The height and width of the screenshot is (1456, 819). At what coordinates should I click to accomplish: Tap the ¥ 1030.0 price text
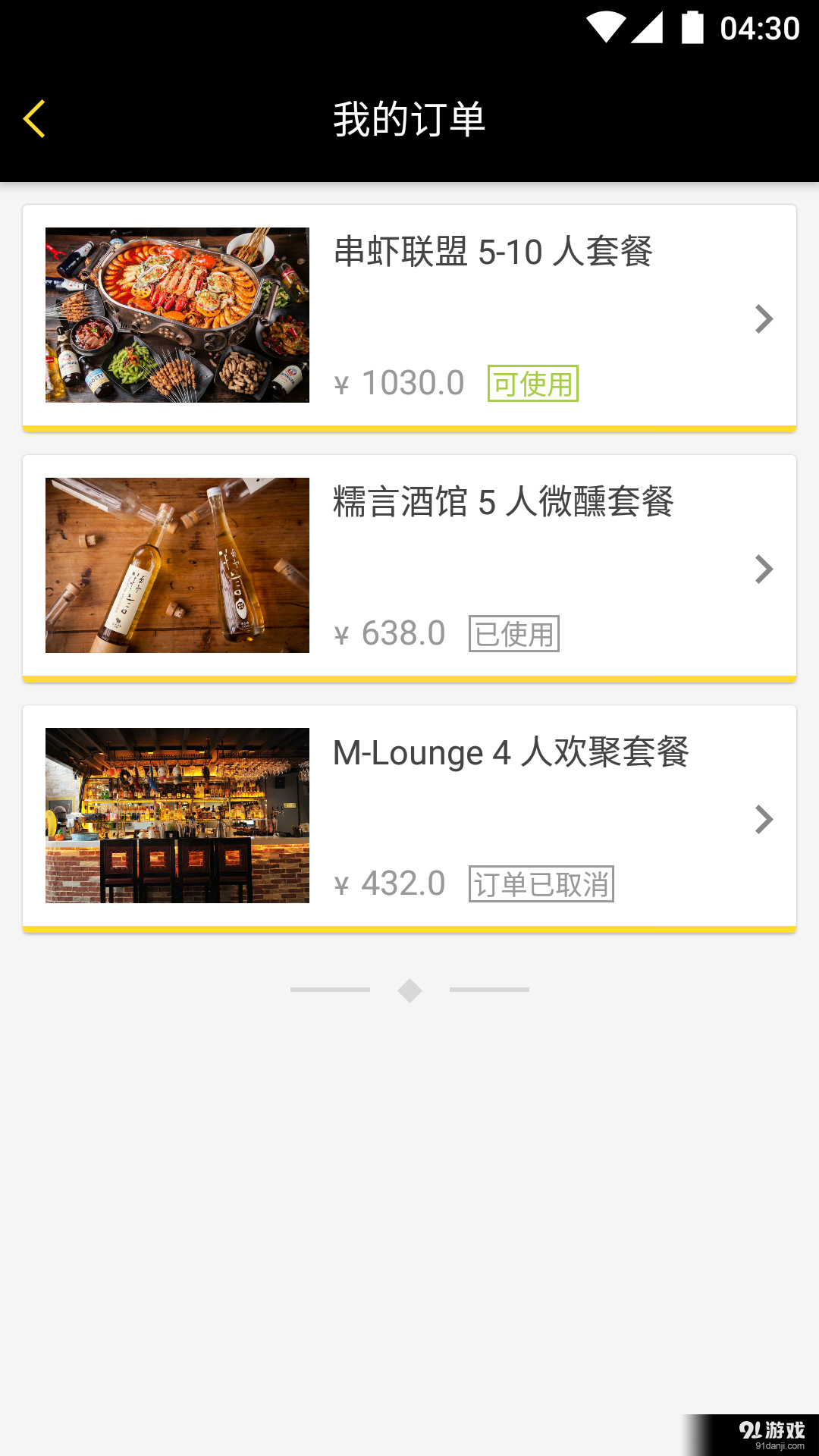pos(397,383)
